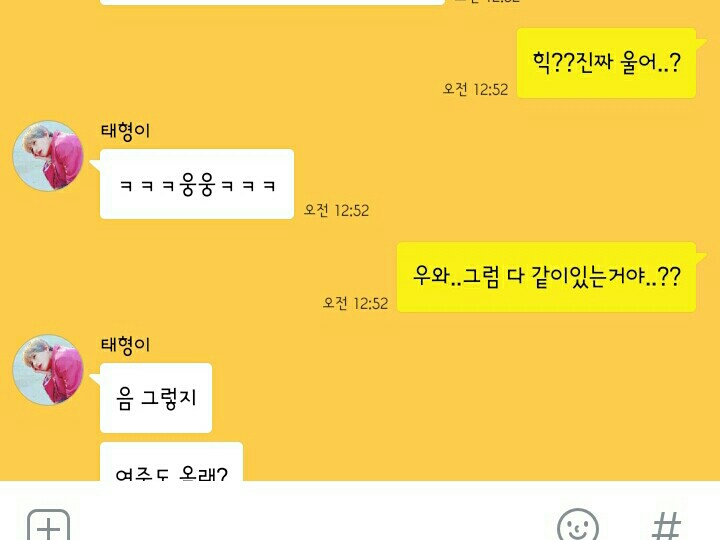Screen dimensions: 720x540
Task: Open the plus attachment menu
Action: pos(49,525)
